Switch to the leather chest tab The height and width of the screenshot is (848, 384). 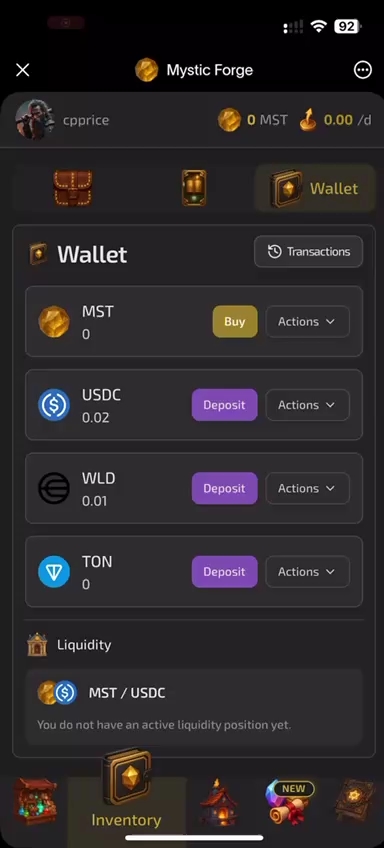[72, 188]
